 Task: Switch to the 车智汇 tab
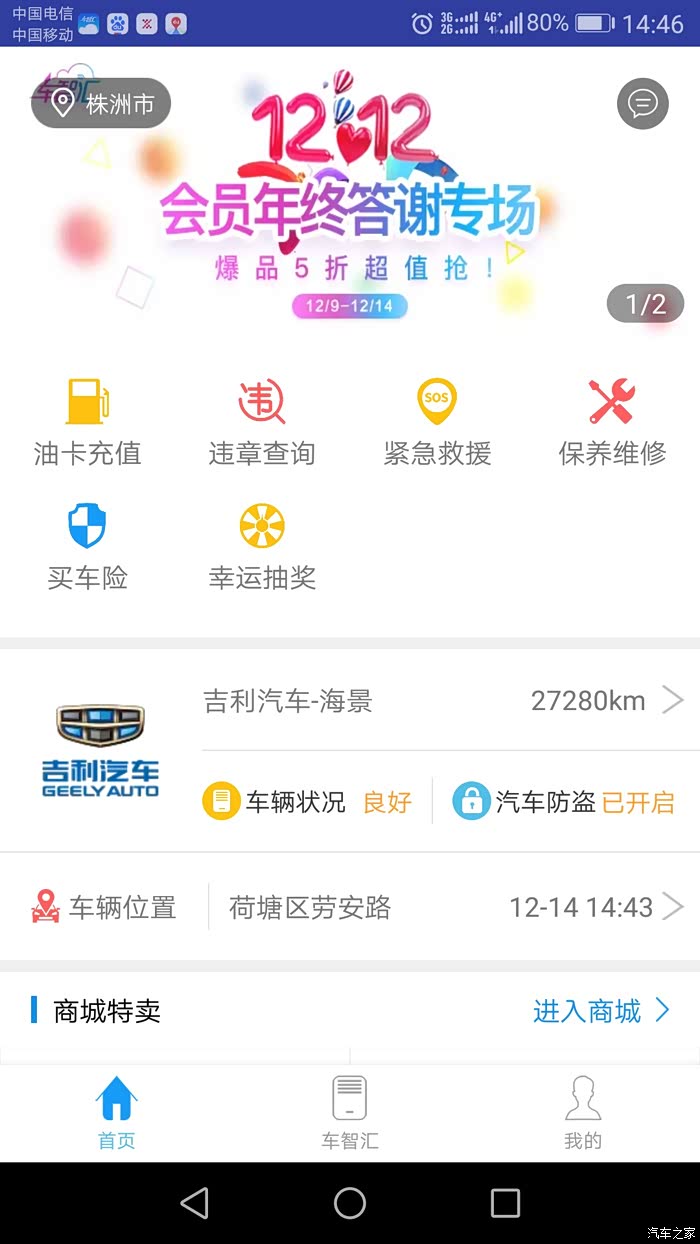point(350,1113)
